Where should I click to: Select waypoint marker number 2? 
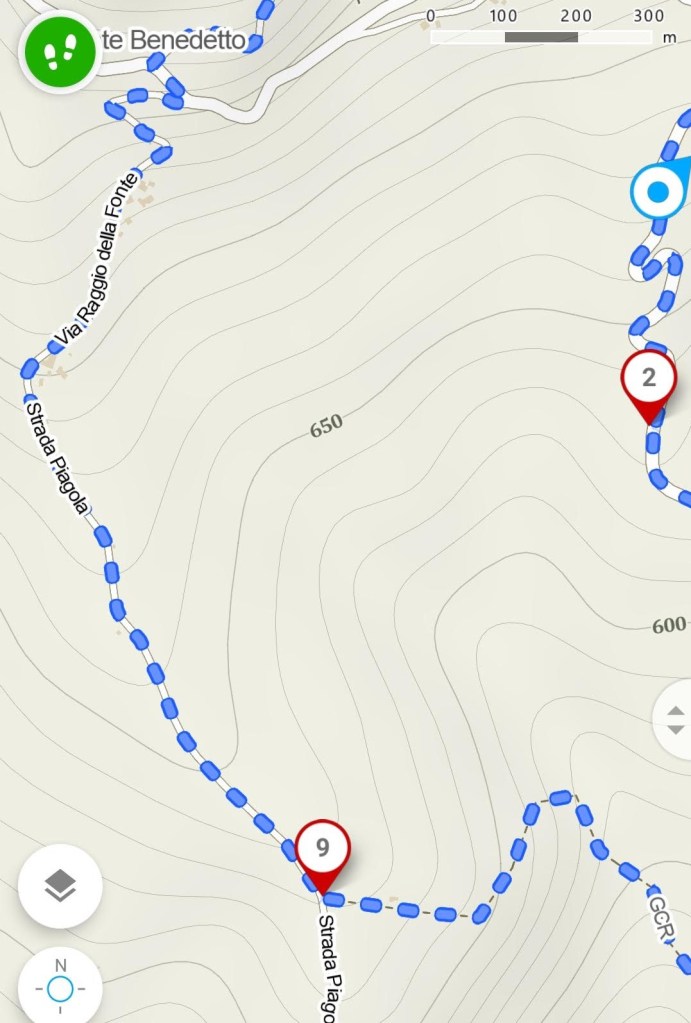(649, 380)
